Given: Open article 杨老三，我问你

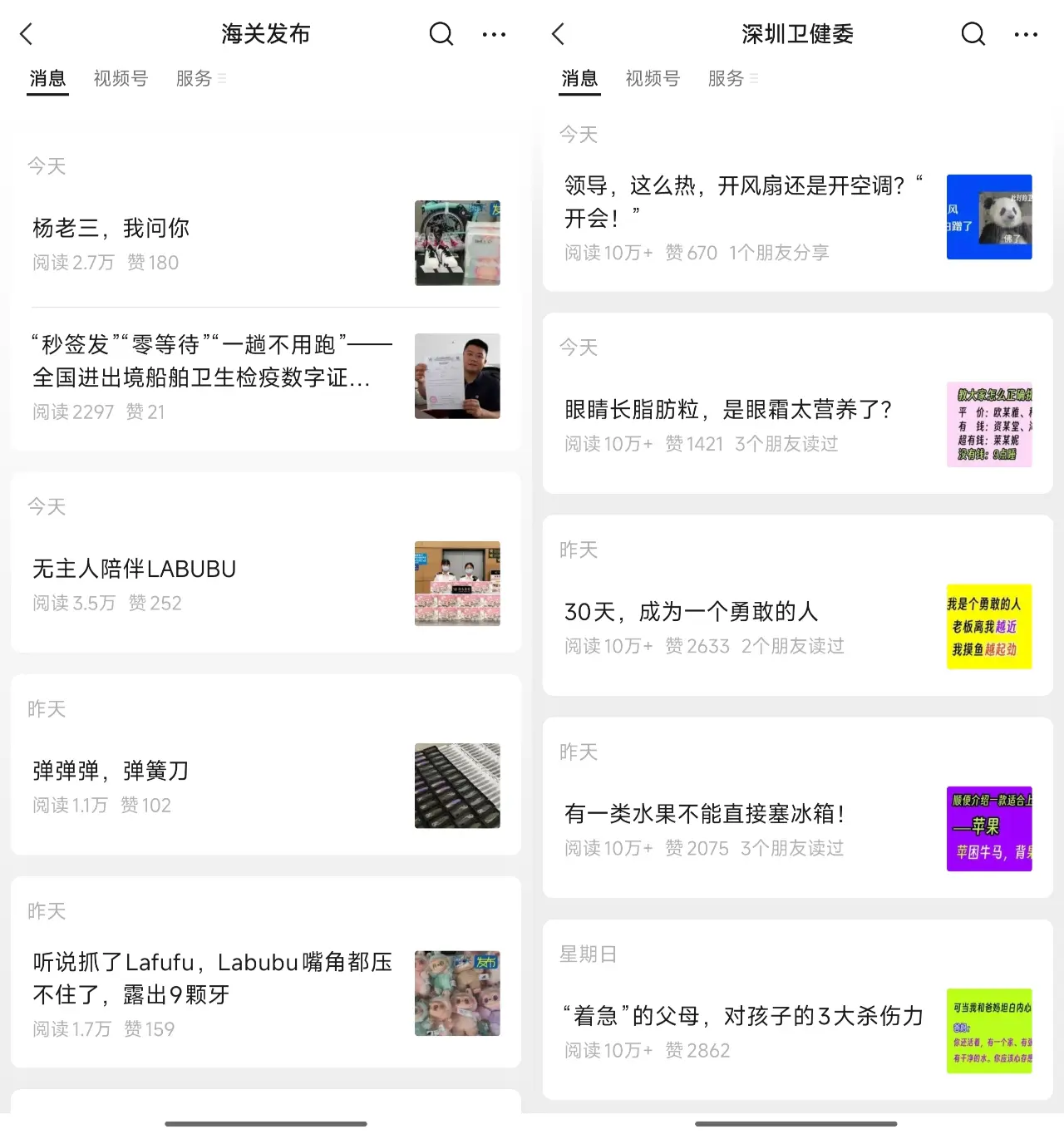Looking at the screenshot, I should coord(111,228).
